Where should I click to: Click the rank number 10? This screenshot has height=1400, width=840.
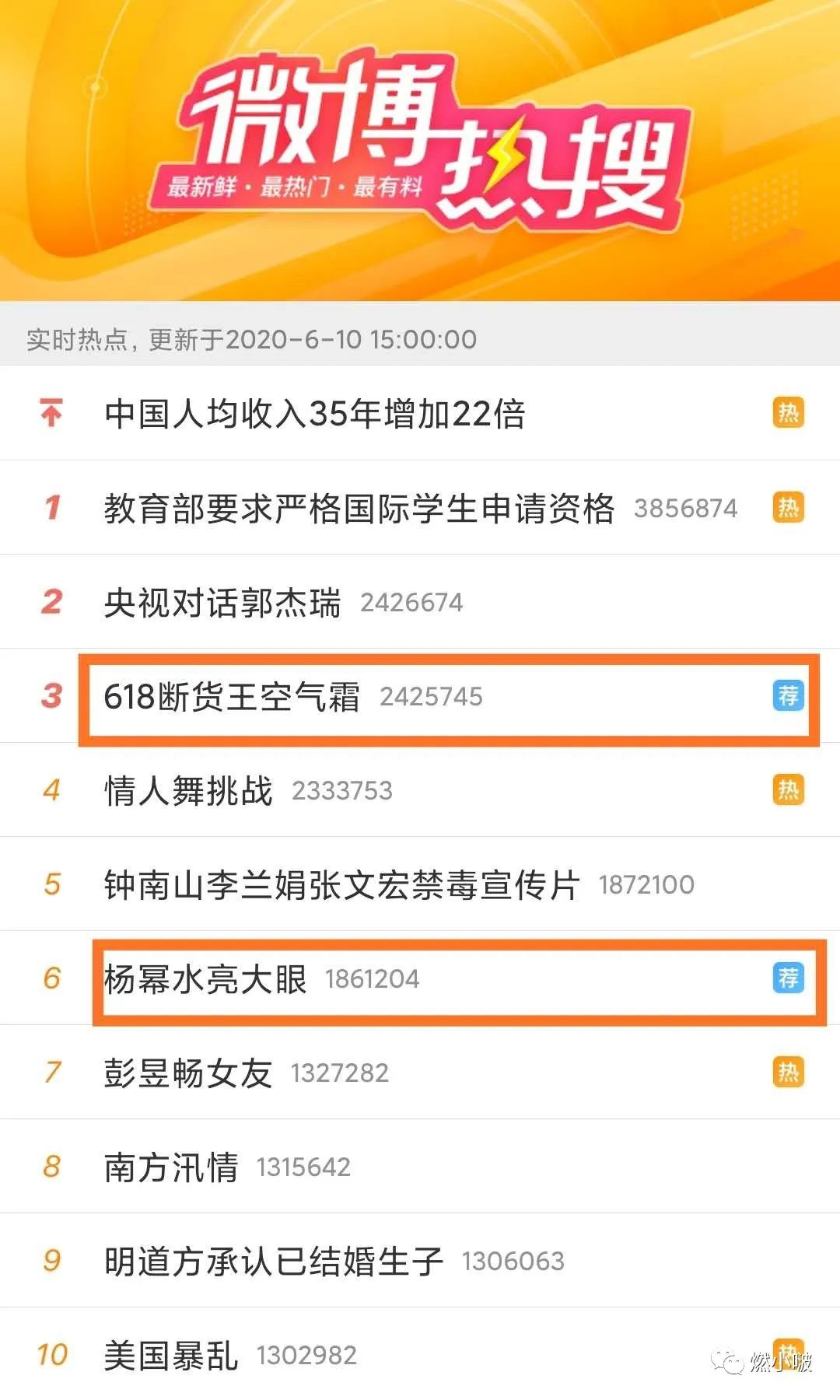(50, 1355)
